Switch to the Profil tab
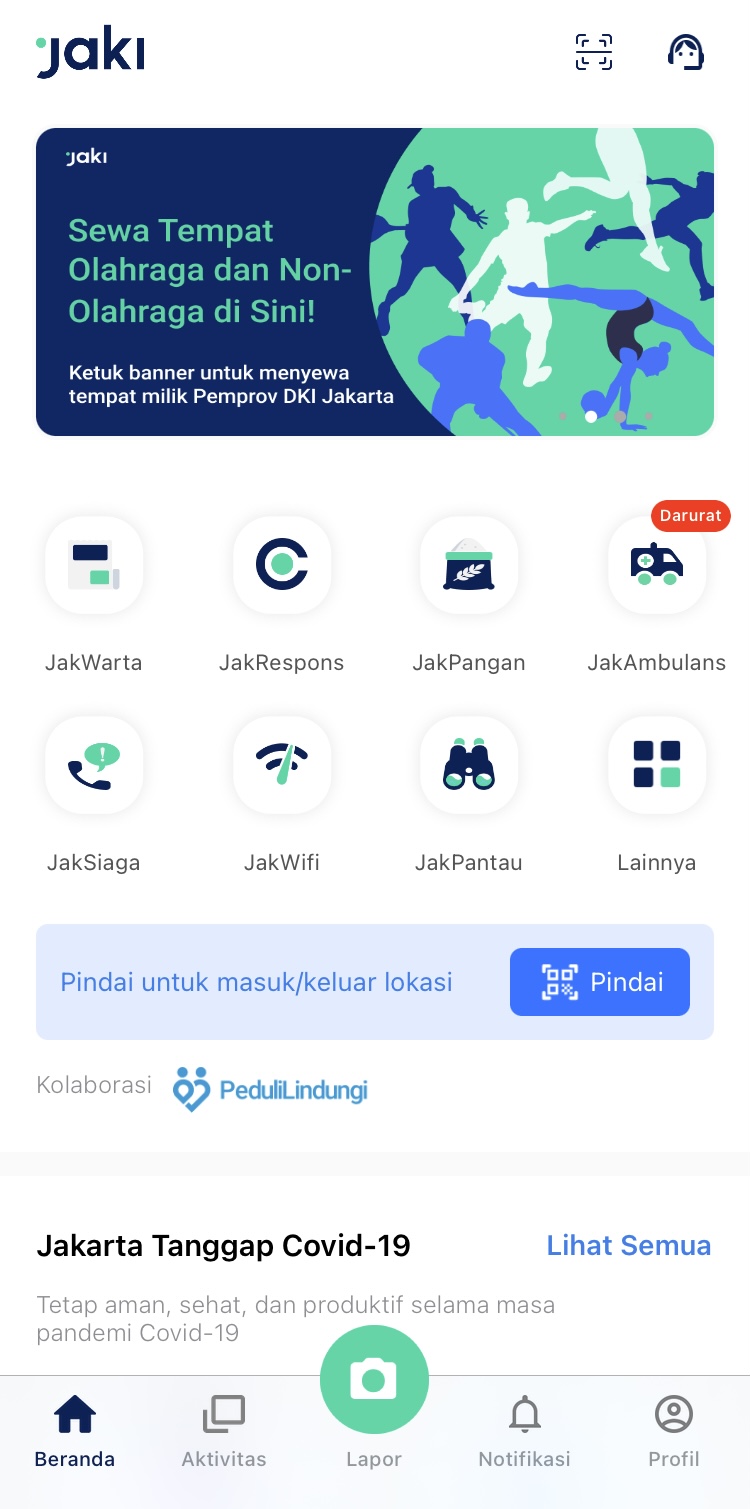Screen dimensions: 750x1509 [674, 1432]
